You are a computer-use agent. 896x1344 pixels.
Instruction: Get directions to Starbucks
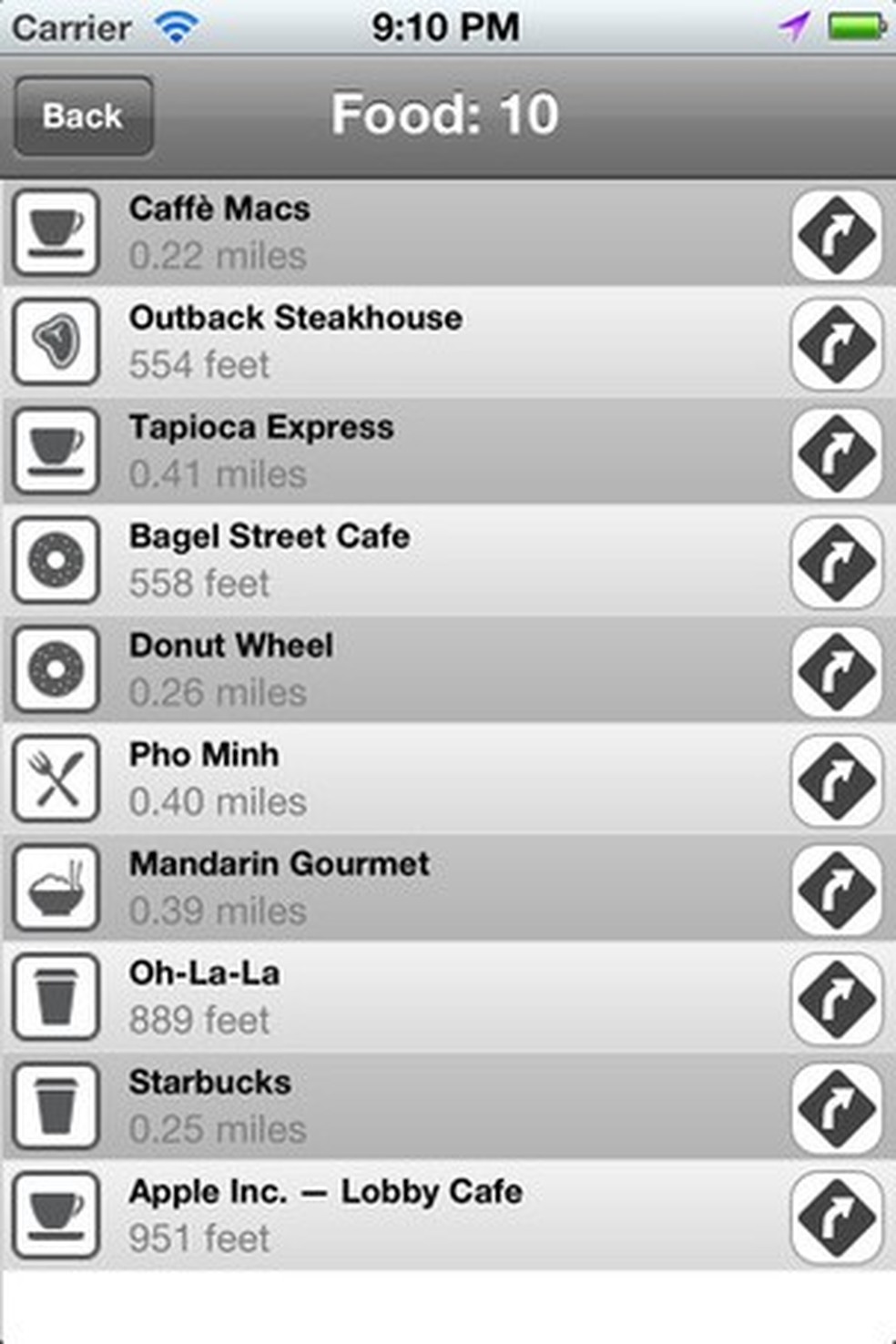(836, 1108)
